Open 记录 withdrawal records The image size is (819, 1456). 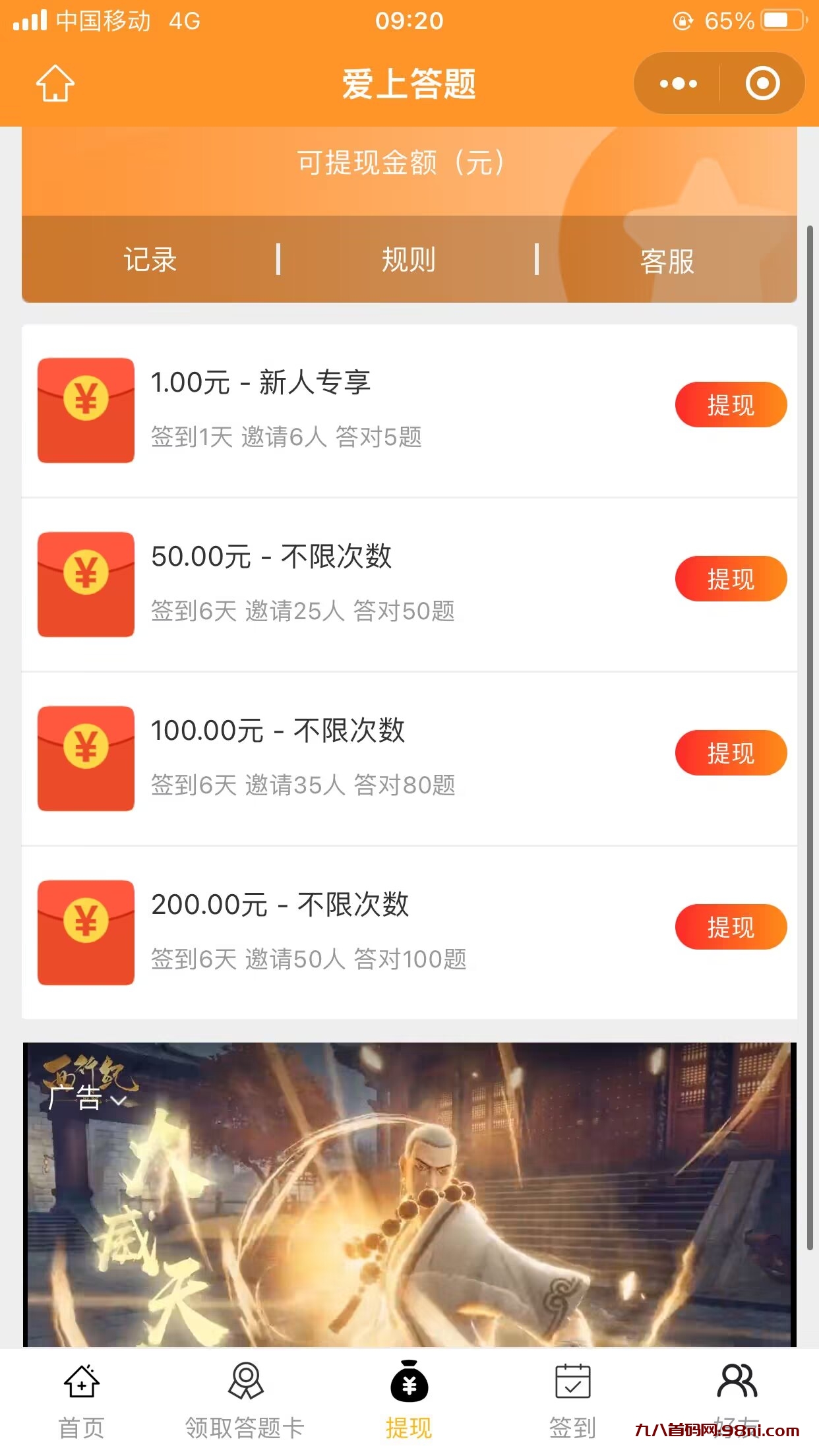(x=150, y=260)
